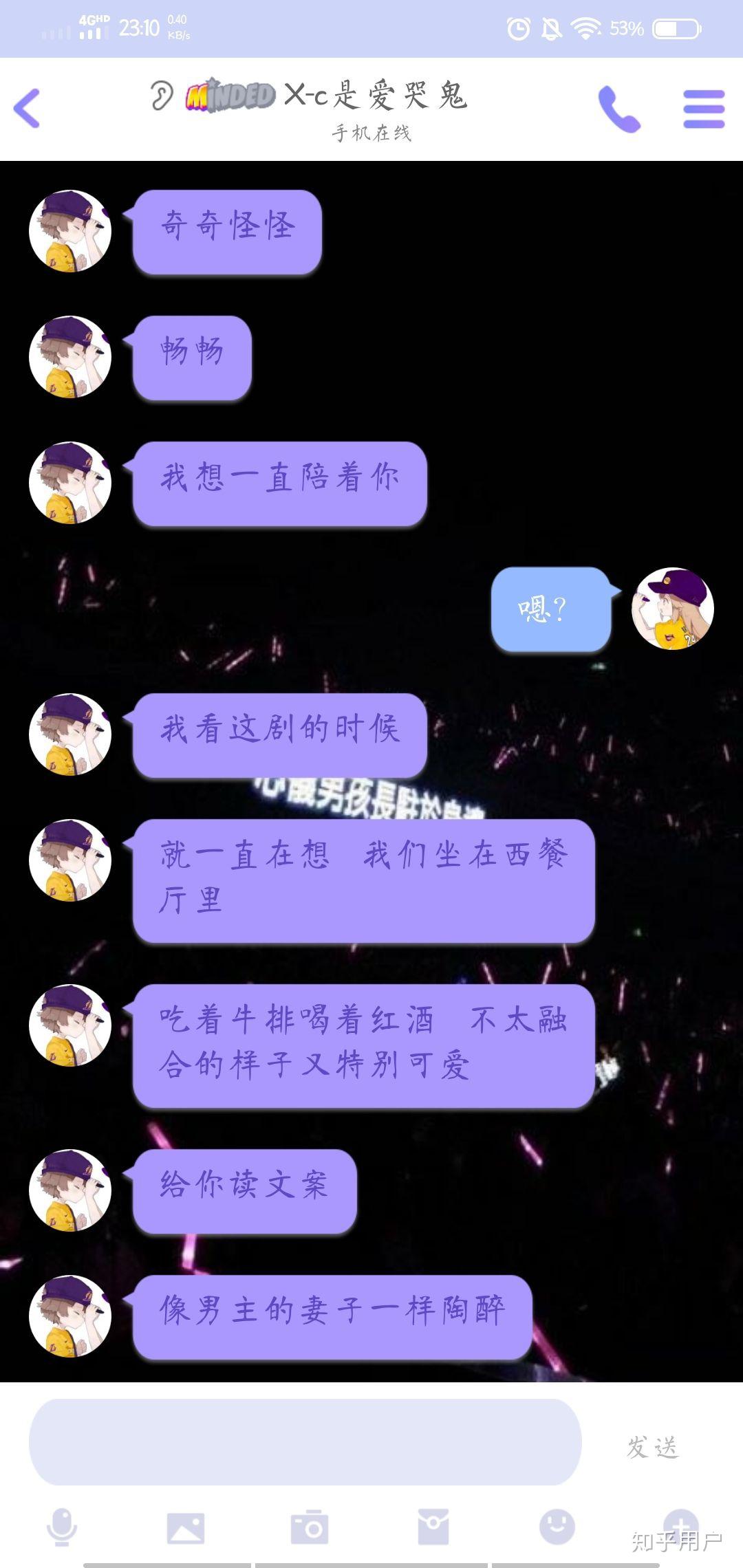The height and width of the screenshot is (1568, 743).
Task: View my own avatar beside 嗯?
Action: click(x=672, y=609)
